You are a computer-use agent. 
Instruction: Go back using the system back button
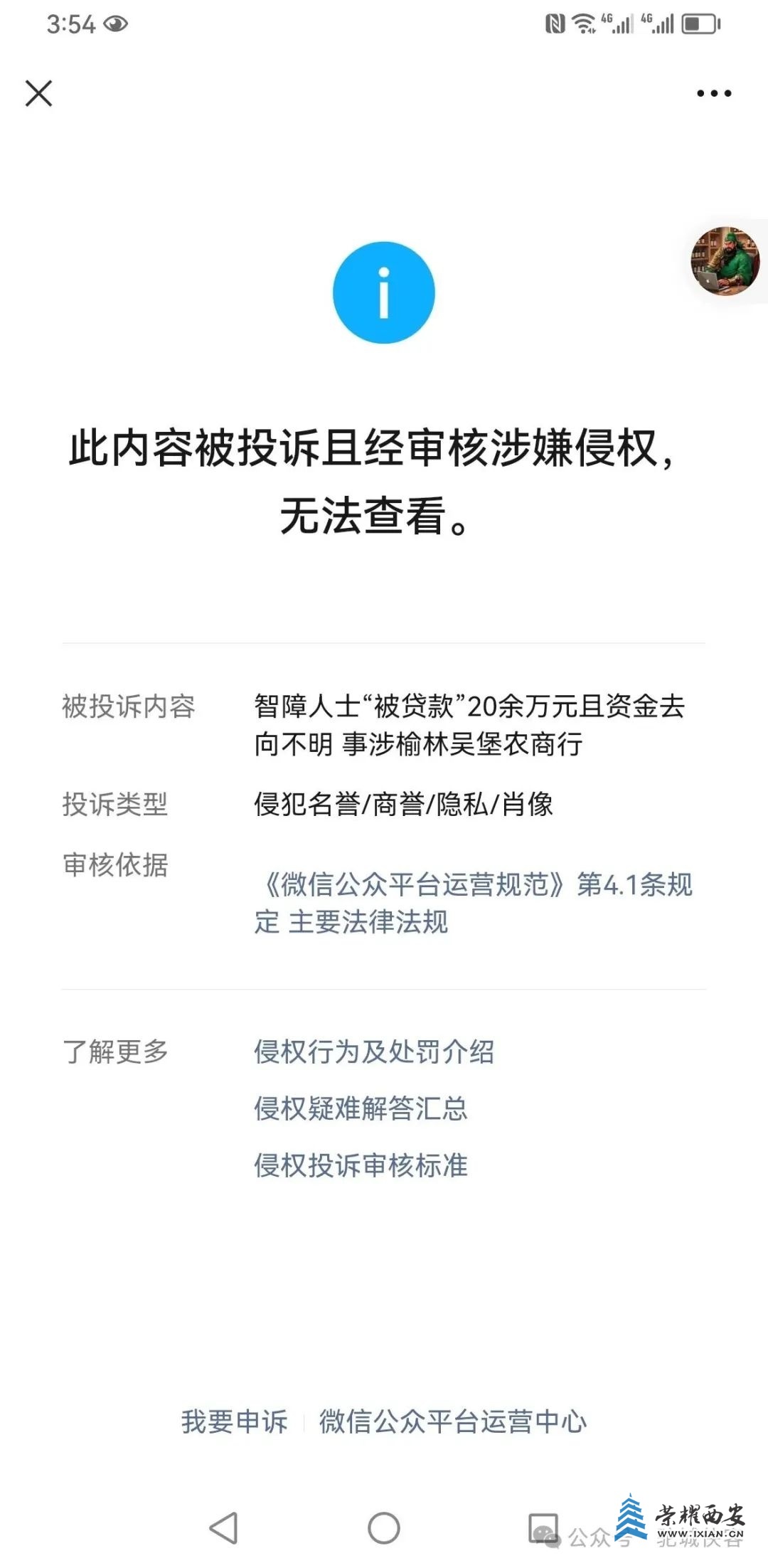tap(224, 1527)
